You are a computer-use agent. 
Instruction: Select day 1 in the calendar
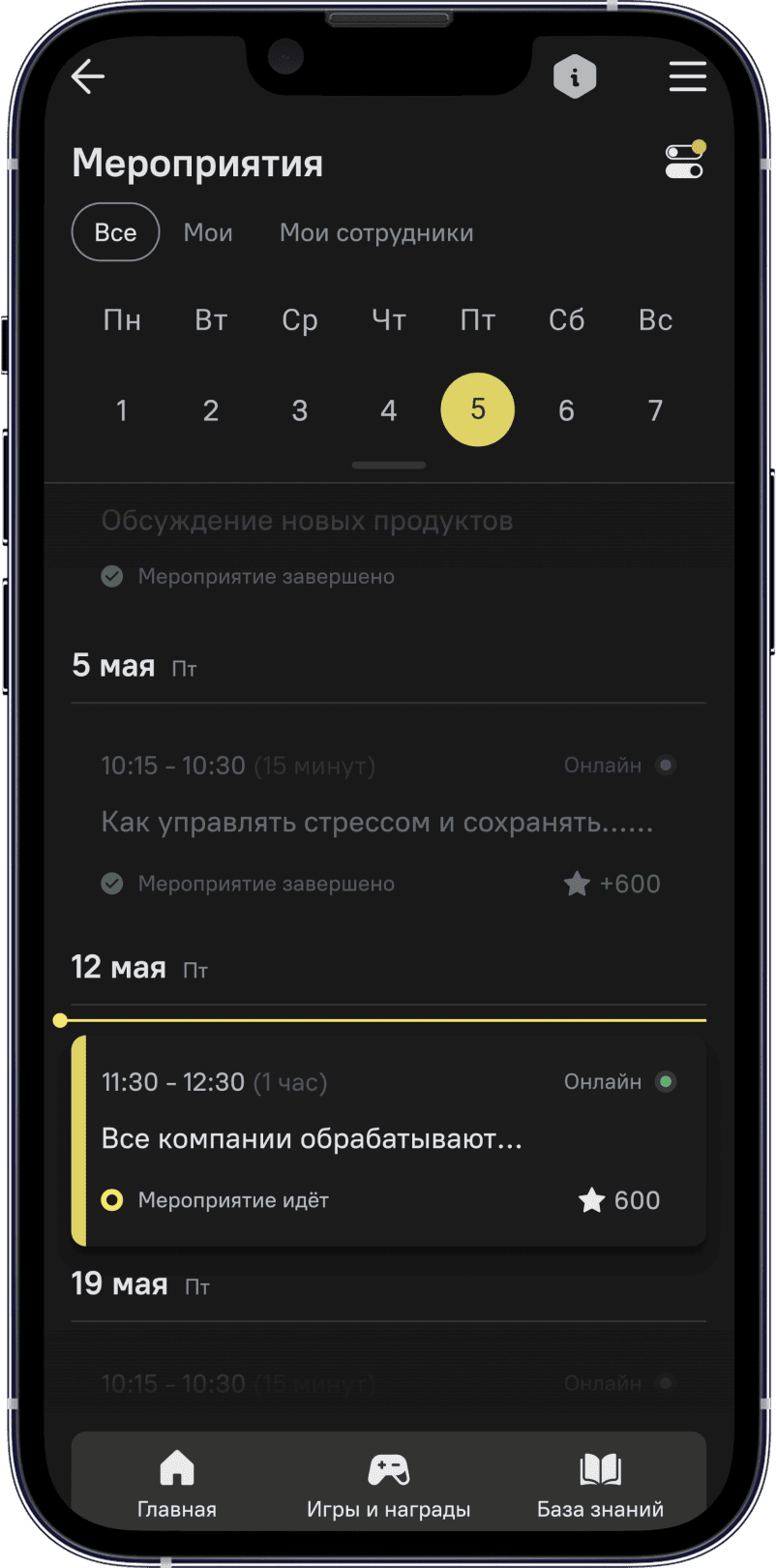tap(122, 410)
